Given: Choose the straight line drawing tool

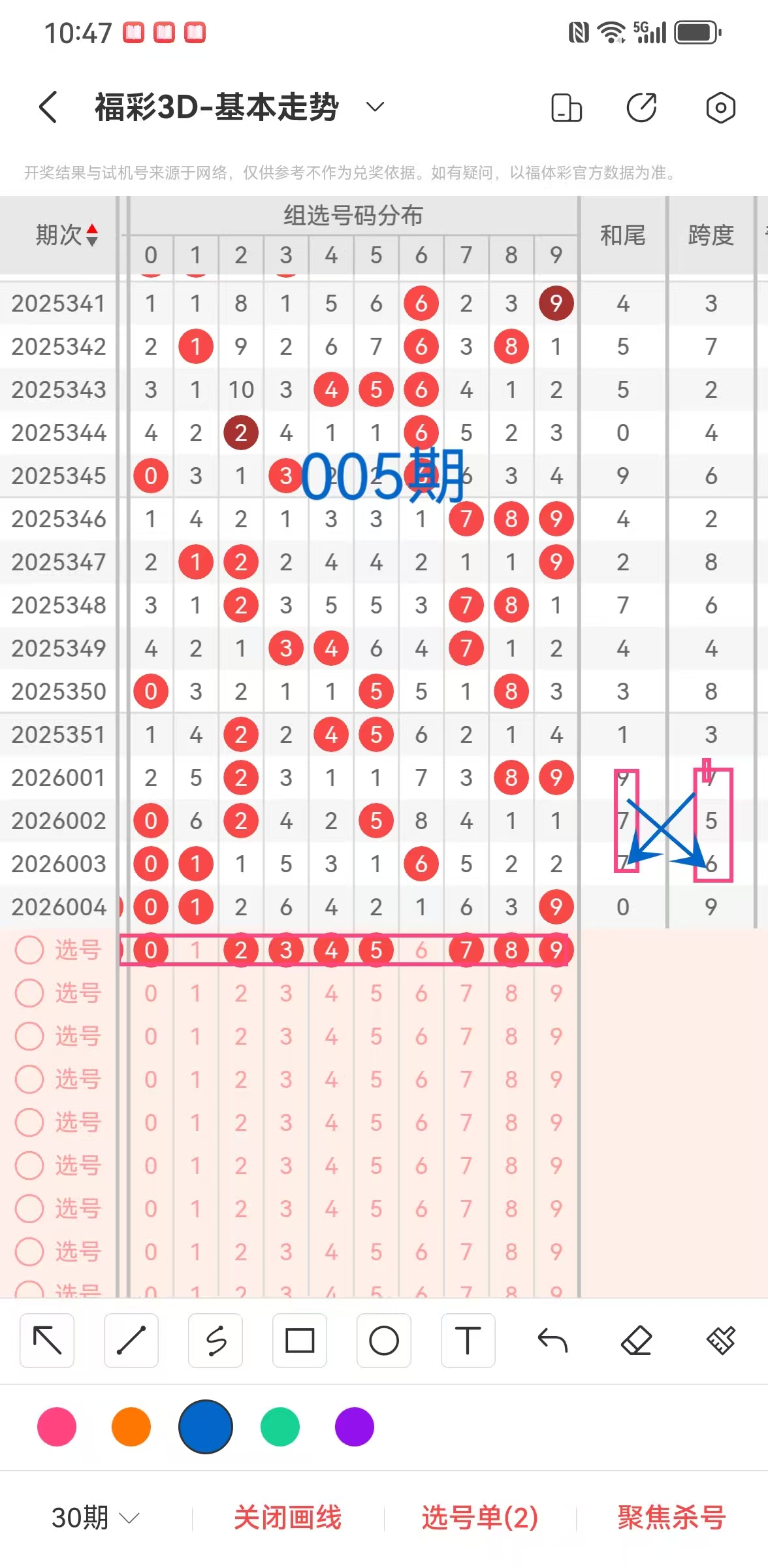Looking at the screenshot, I should [x=131, y=1341].
